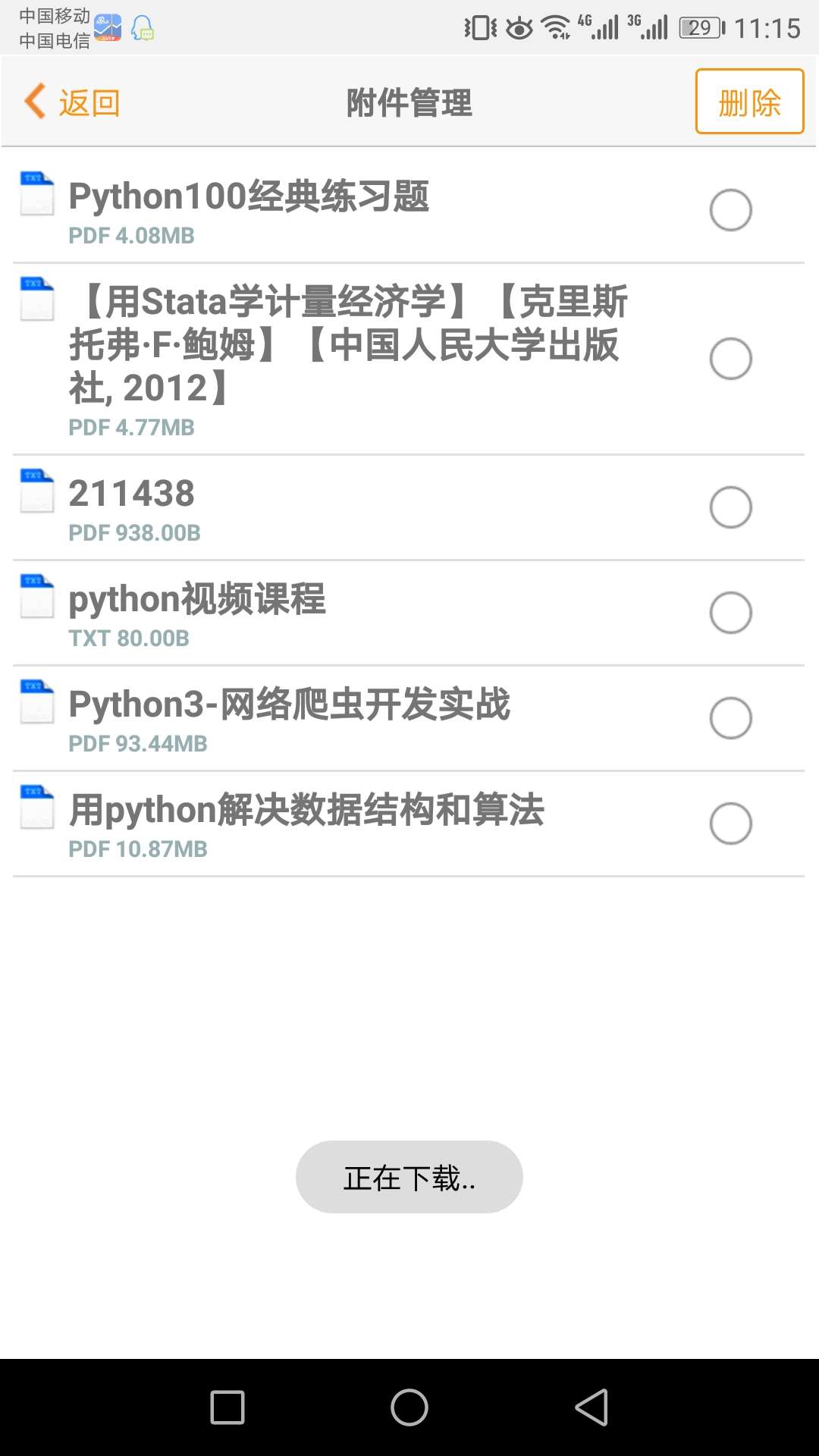Open Python3-网络爬虫开发实战 PDF

289,705
